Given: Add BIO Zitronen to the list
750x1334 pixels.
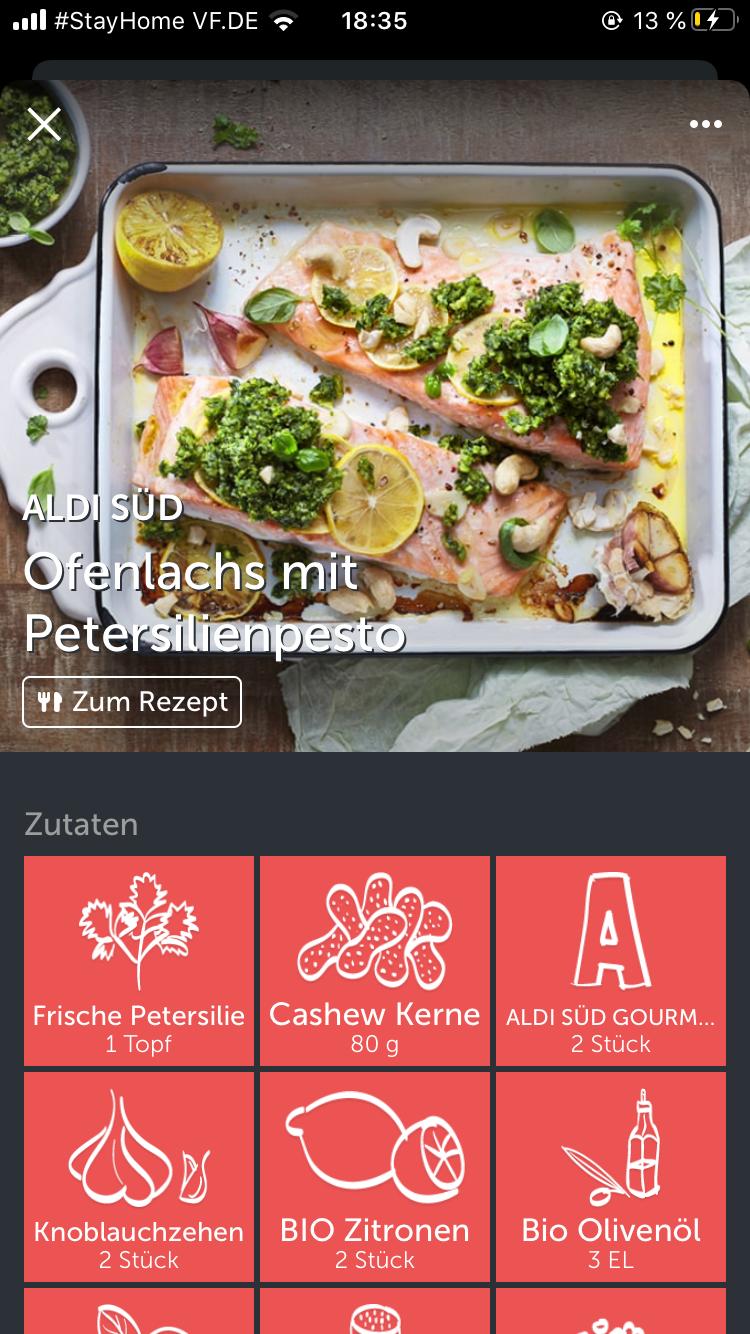Looking at the screenshot, I should coord(375,1177).
